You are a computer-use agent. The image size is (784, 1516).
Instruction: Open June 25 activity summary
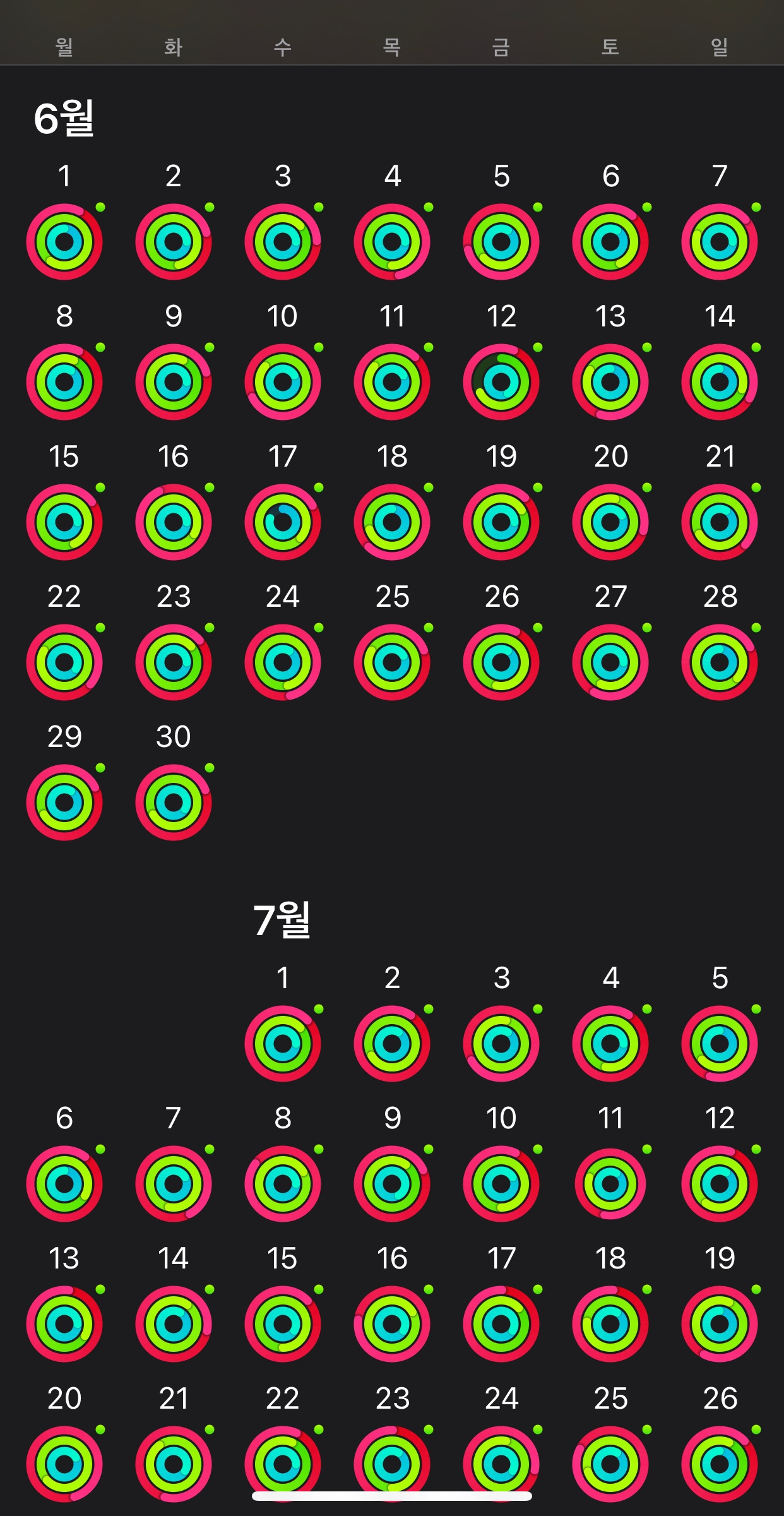tap(392, 662)
